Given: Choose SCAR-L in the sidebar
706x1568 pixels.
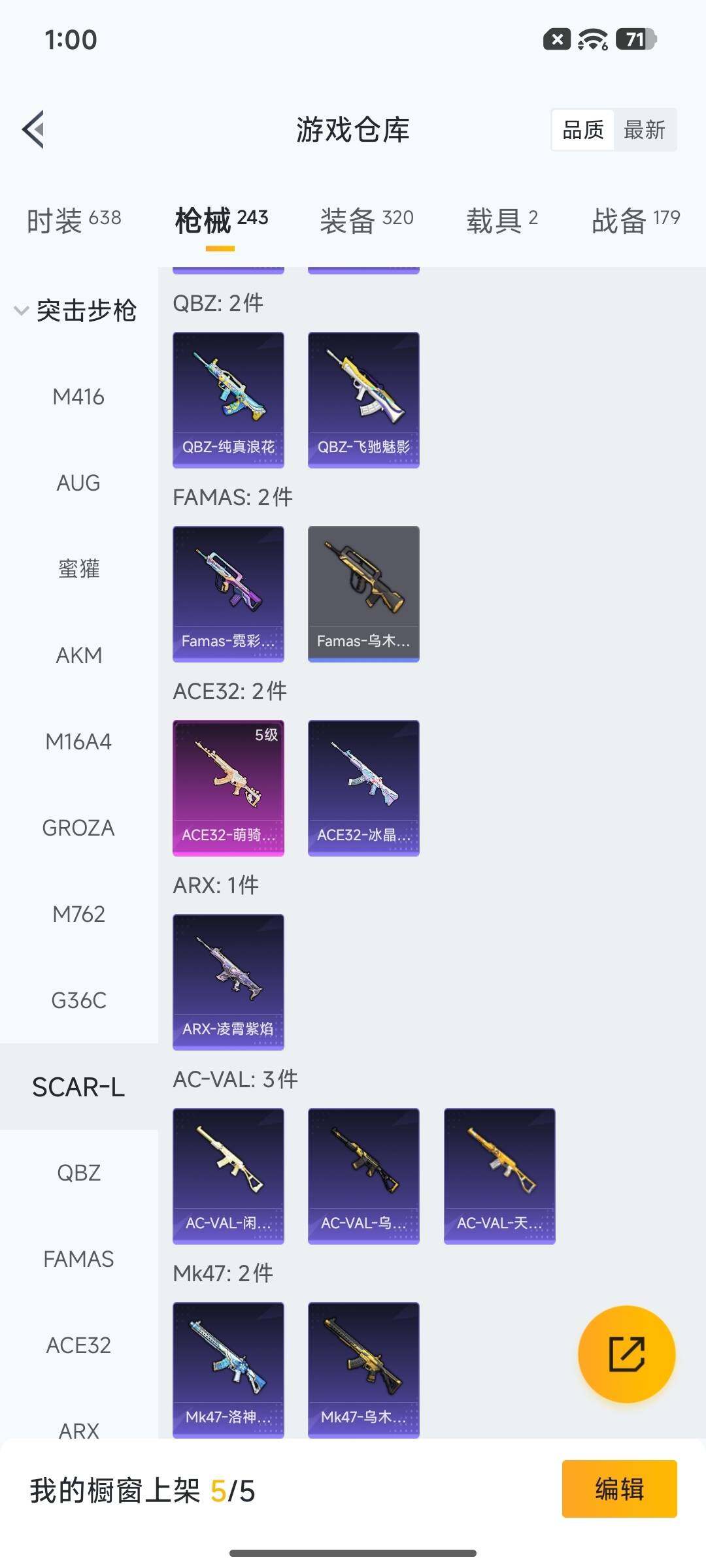Looking at the screenshot, I should pos(78,1087).
